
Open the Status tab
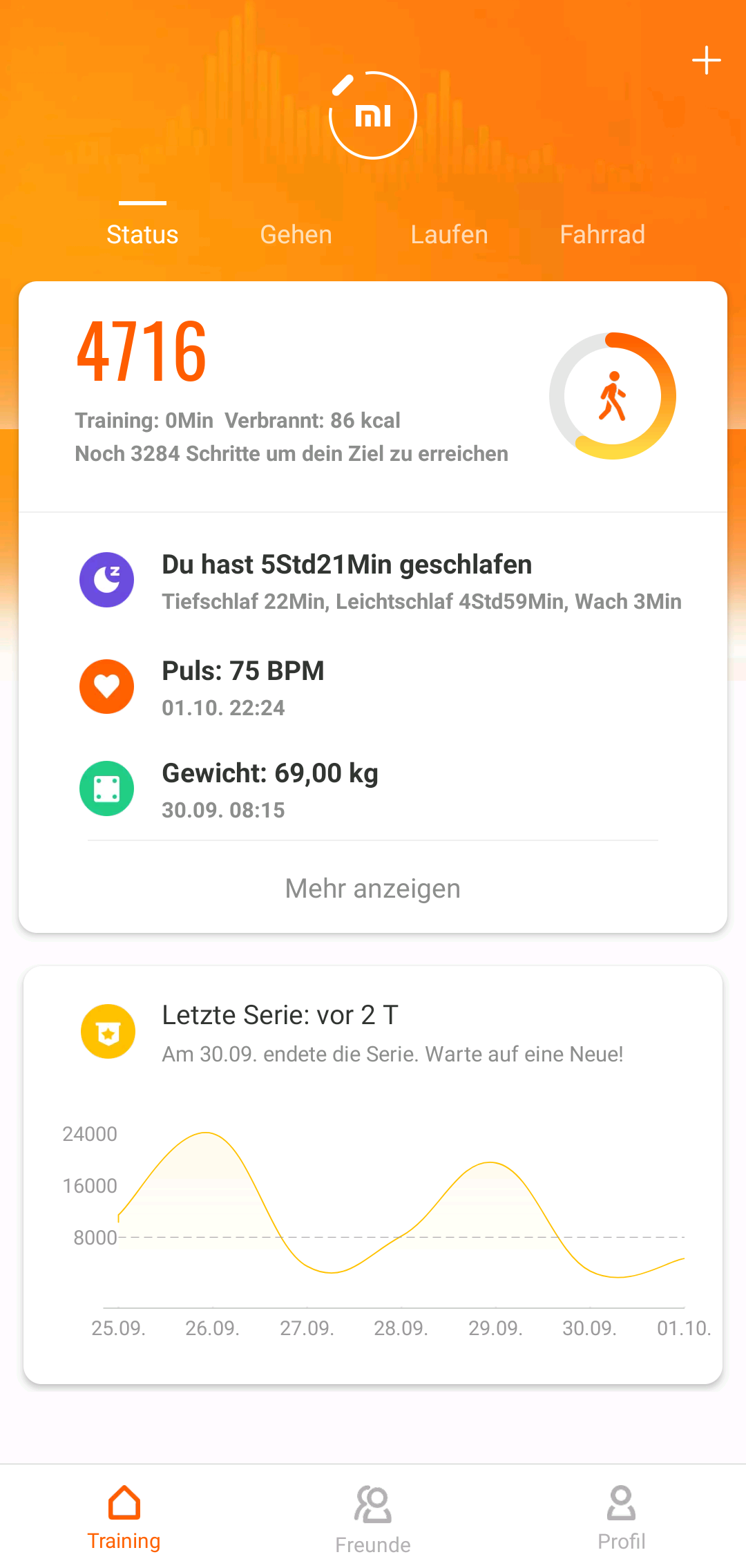point(142,235)
